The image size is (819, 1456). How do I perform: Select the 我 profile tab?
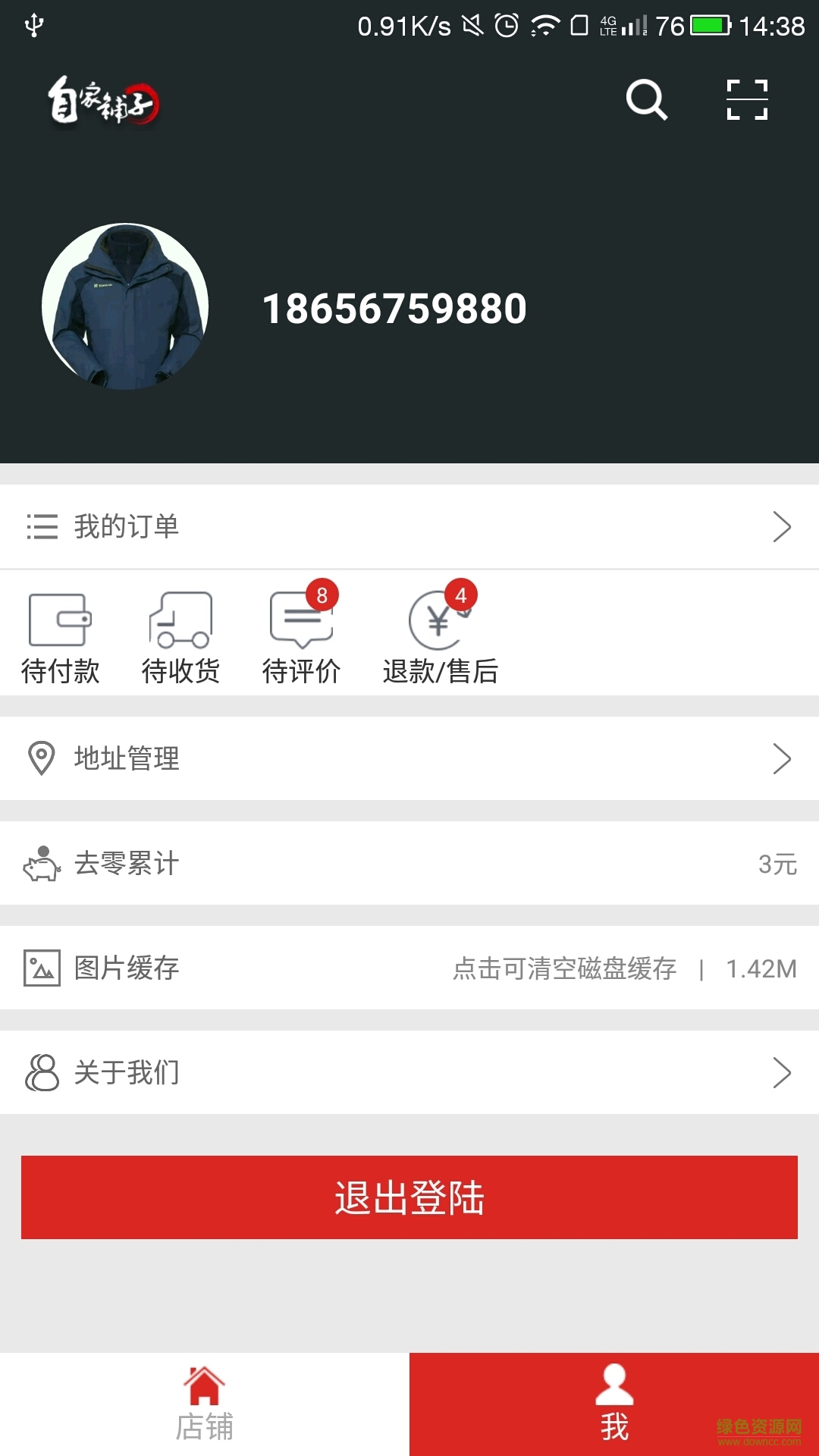point(614,1404)
